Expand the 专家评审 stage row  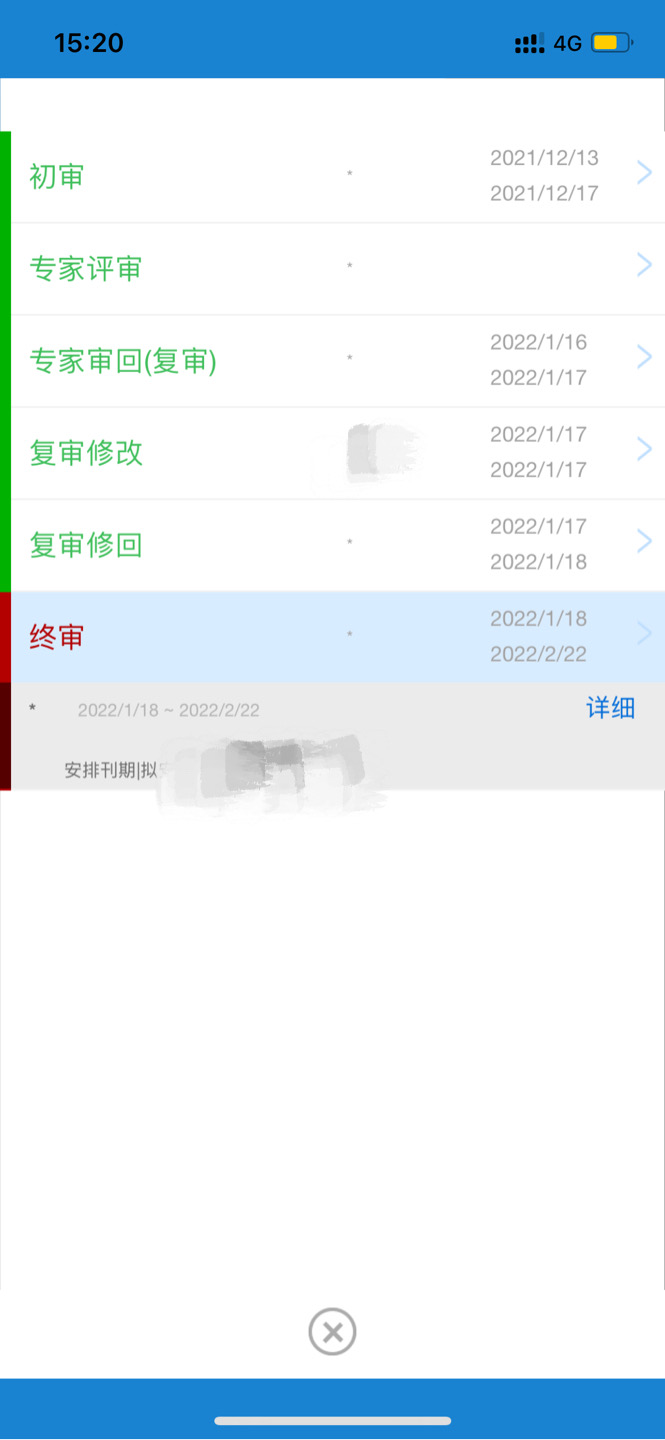(x=332, y=268)
